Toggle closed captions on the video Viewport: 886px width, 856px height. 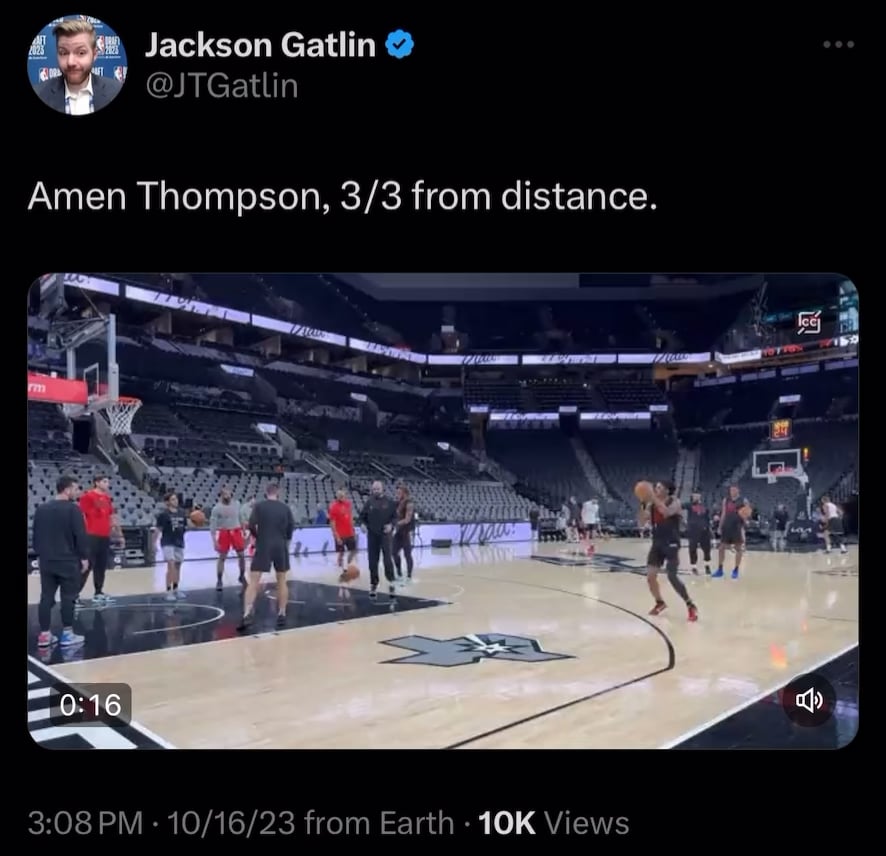click(x=809, y=322)
